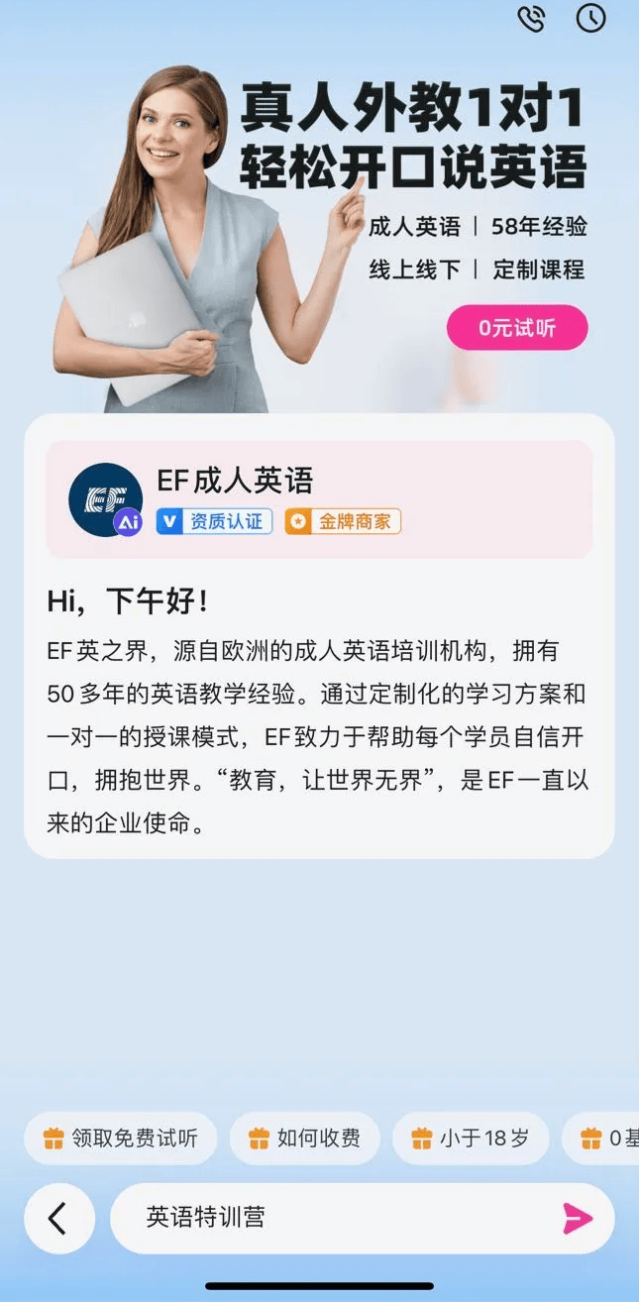
Task: Go back with the arrow button
Action: coord(59,1218)
